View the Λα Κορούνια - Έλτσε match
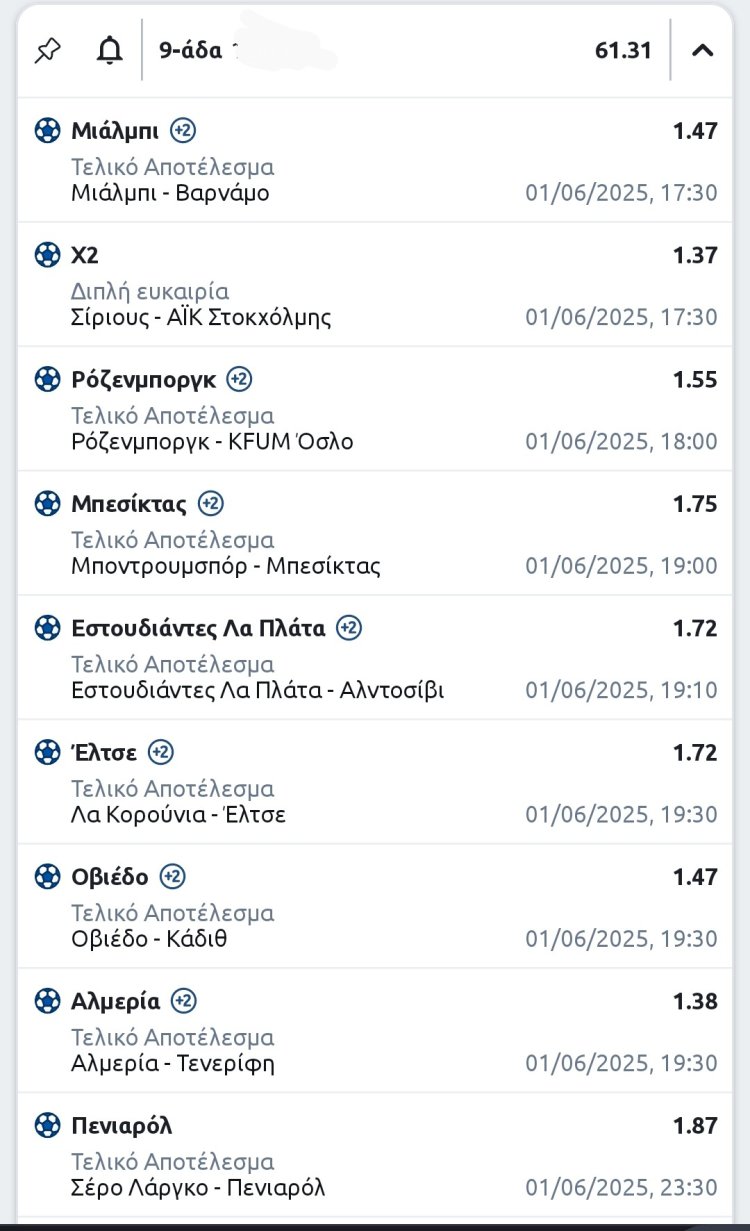The height and width of the screenshot is (1231, 750). (179, 815)
